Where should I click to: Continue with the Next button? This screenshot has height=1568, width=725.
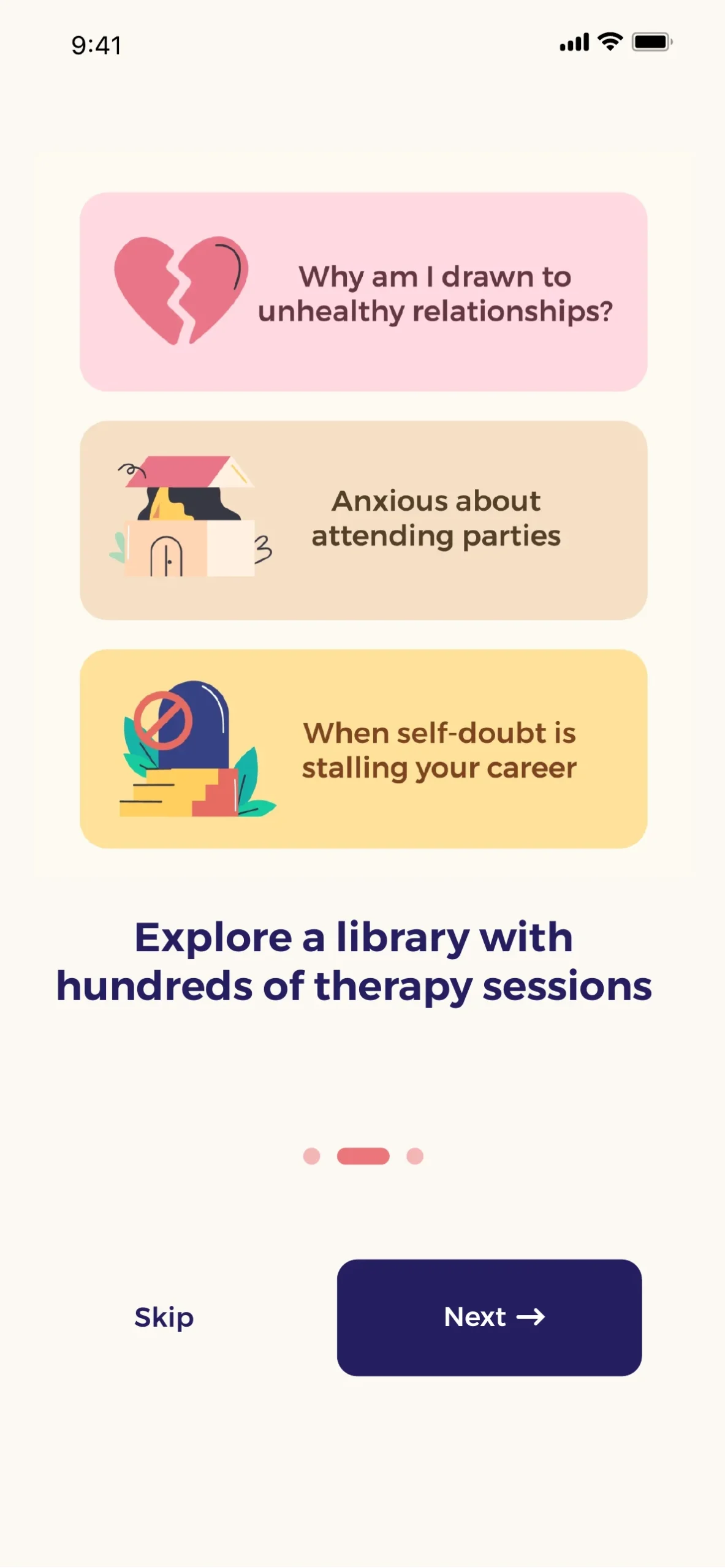pos(489,1317)
